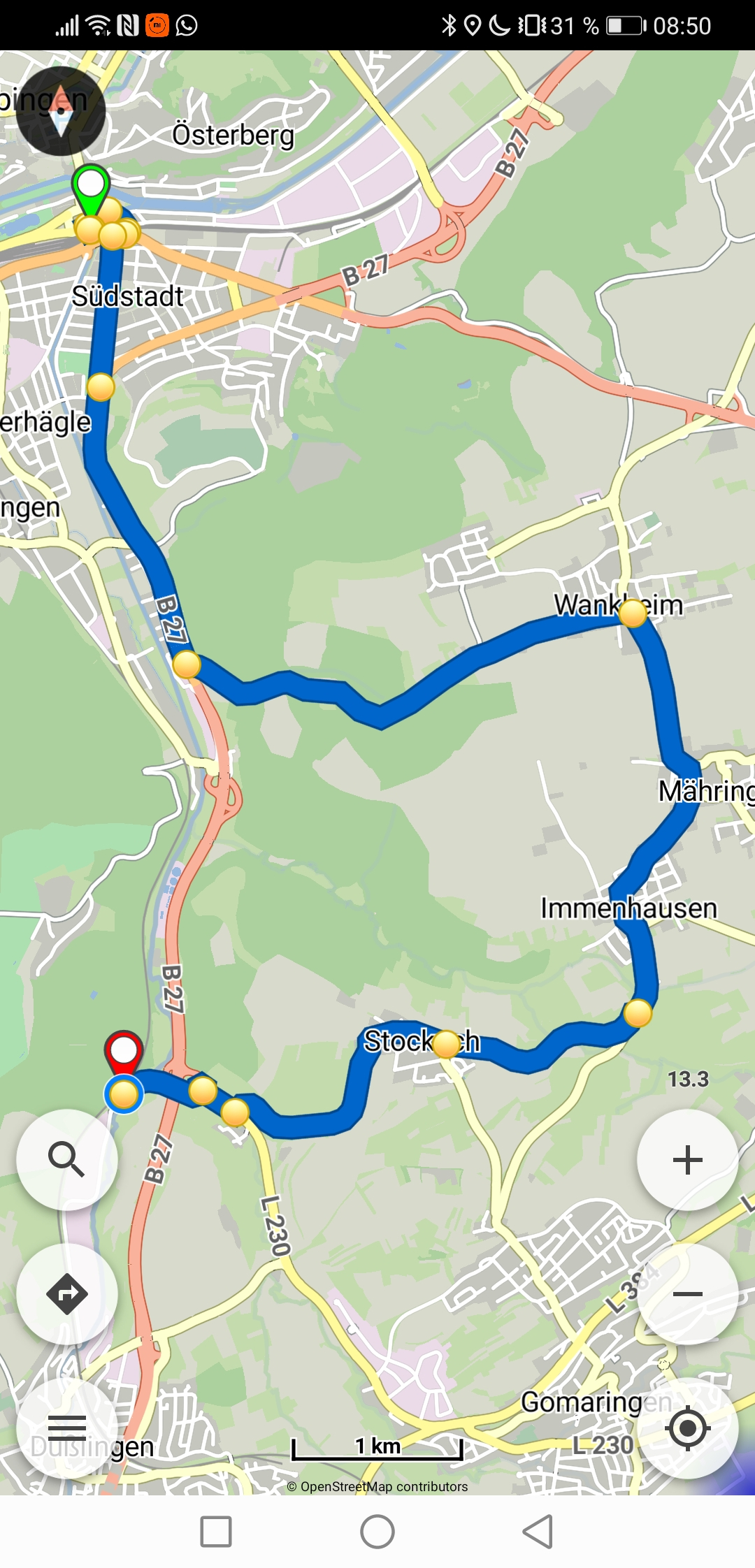Center map on my location
This screenshot has width=755, height=1568.
[x=687, y=1428]
